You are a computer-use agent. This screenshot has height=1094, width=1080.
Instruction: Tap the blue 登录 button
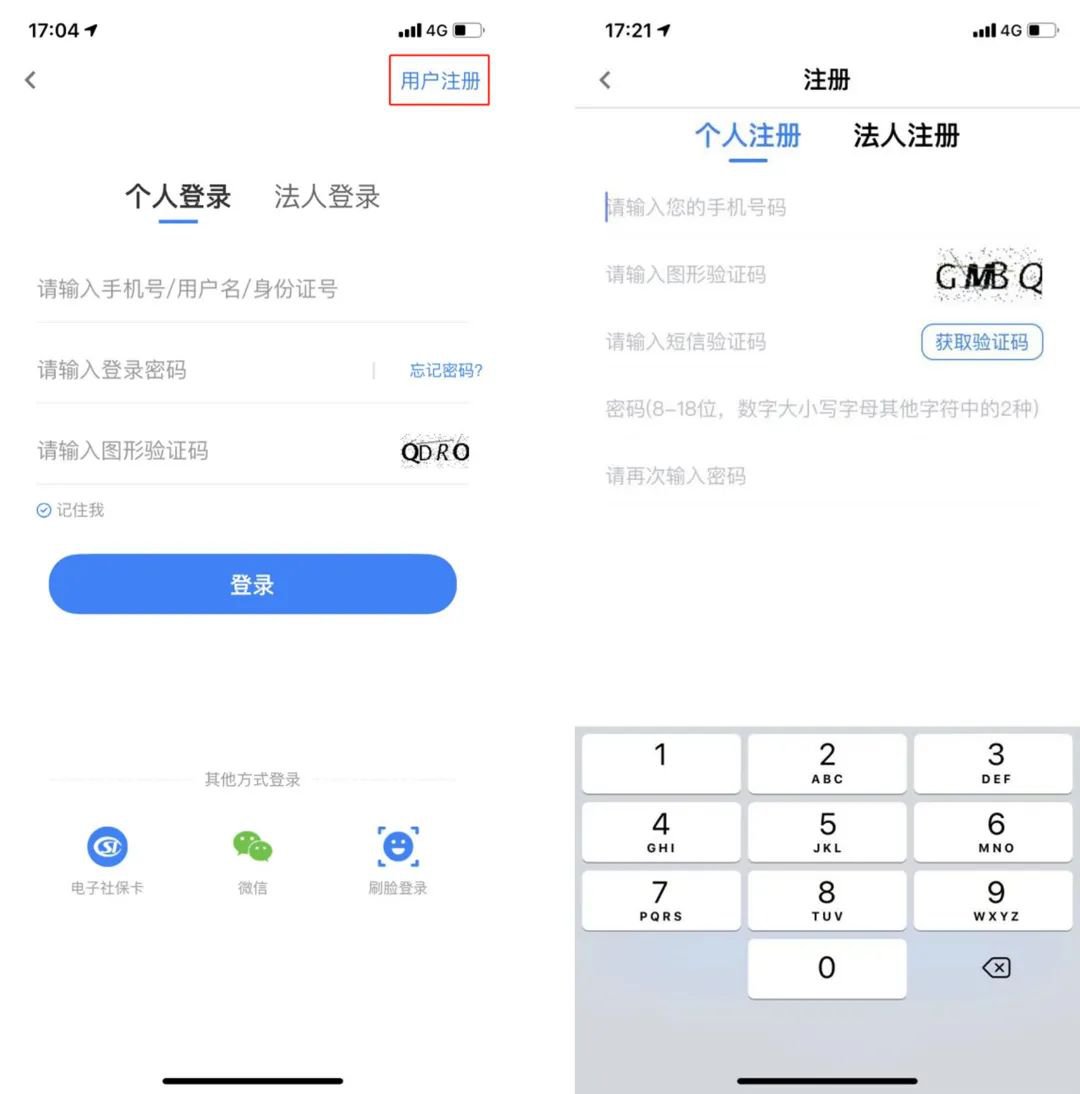252,585
